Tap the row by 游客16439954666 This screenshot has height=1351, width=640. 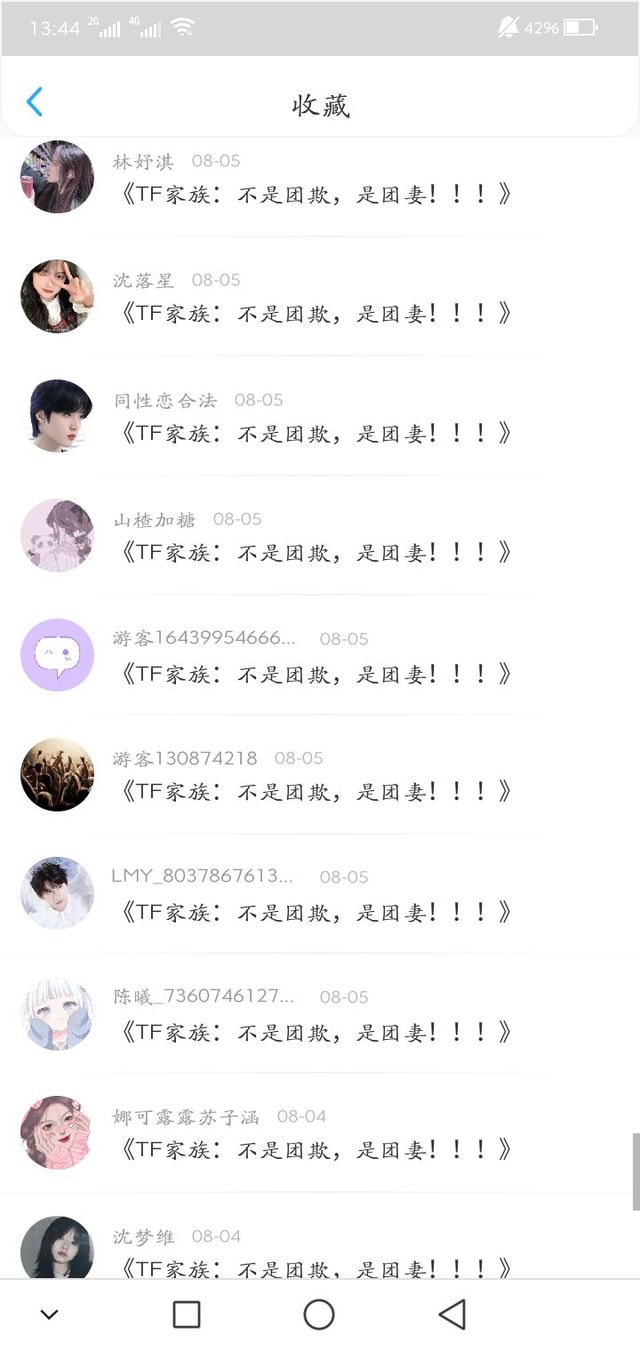pyautogui.click(x=315, y=673)
